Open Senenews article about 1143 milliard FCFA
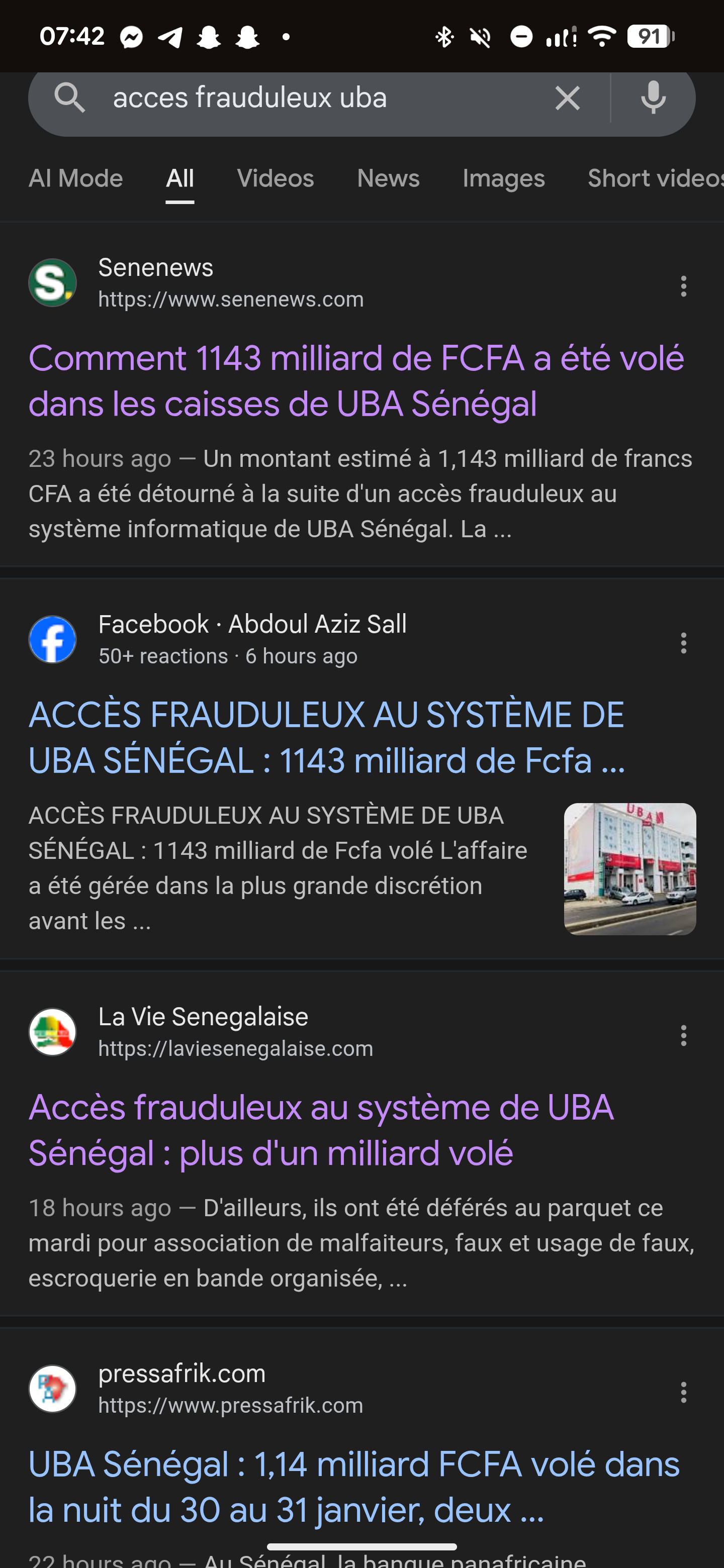The height and width of the screenshot is (1568, 724). pos(355,380)
